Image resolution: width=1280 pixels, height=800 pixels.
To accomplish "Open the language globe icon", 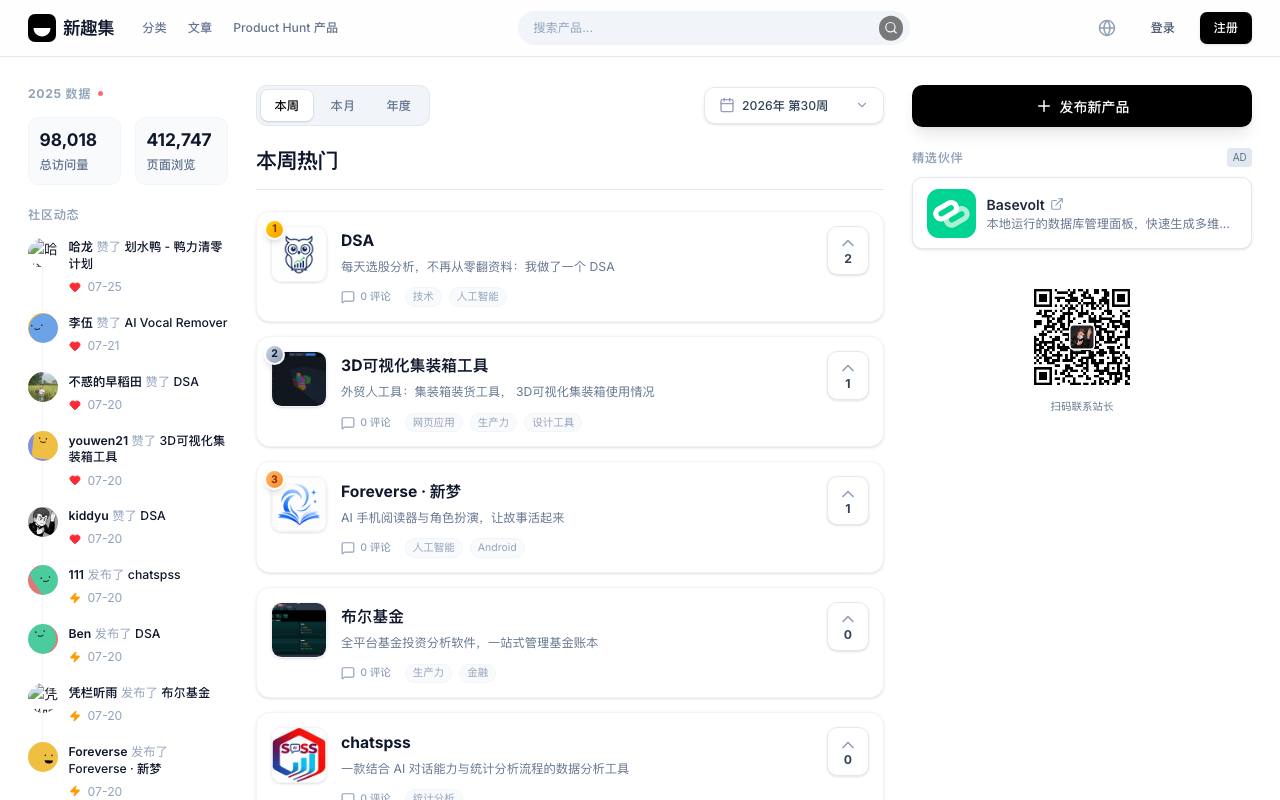I will [1107, 28].
